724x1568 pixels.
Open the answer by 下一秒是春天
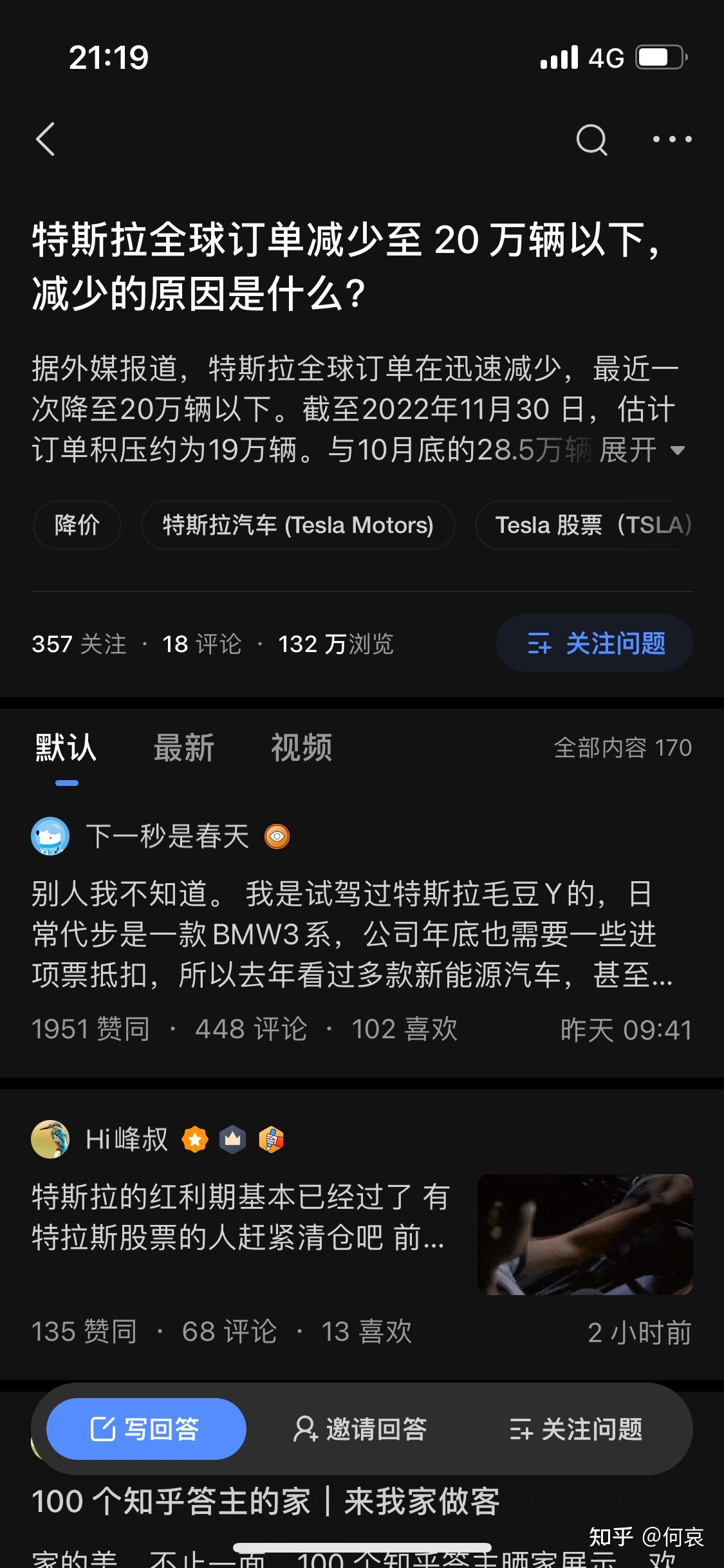pyautogui.click(x=348, y=933)
